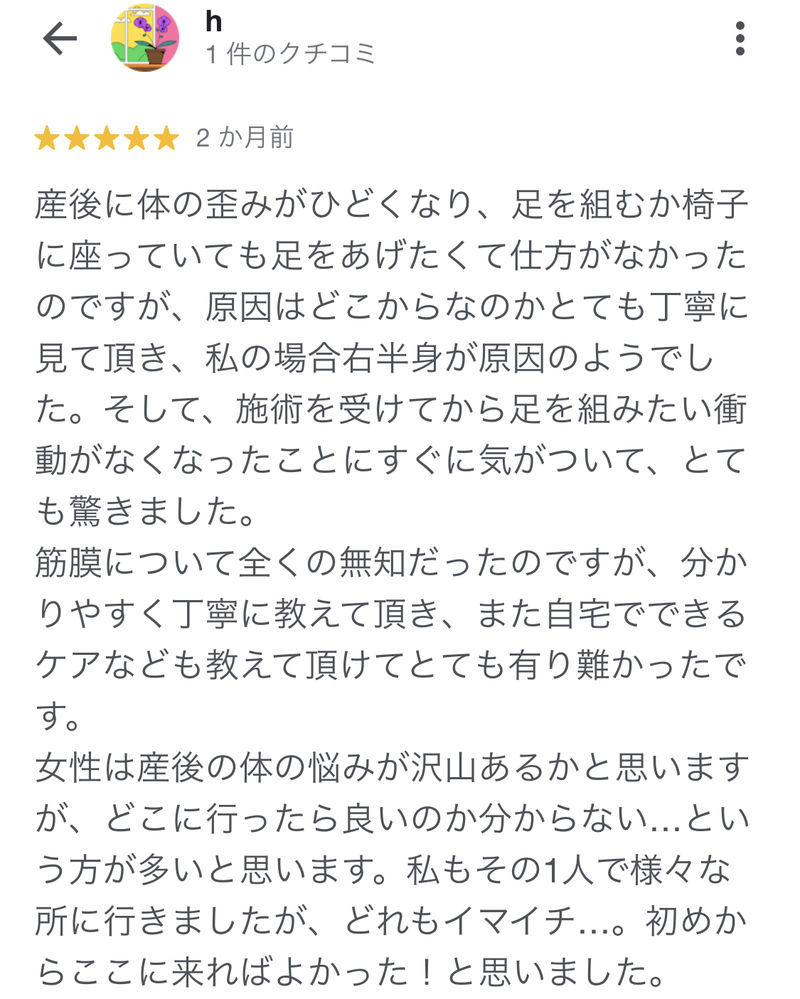The height and width of the screenshot is (999, 800).
Task: Open reviewer h's profile avatar
Action: (145, 39)
